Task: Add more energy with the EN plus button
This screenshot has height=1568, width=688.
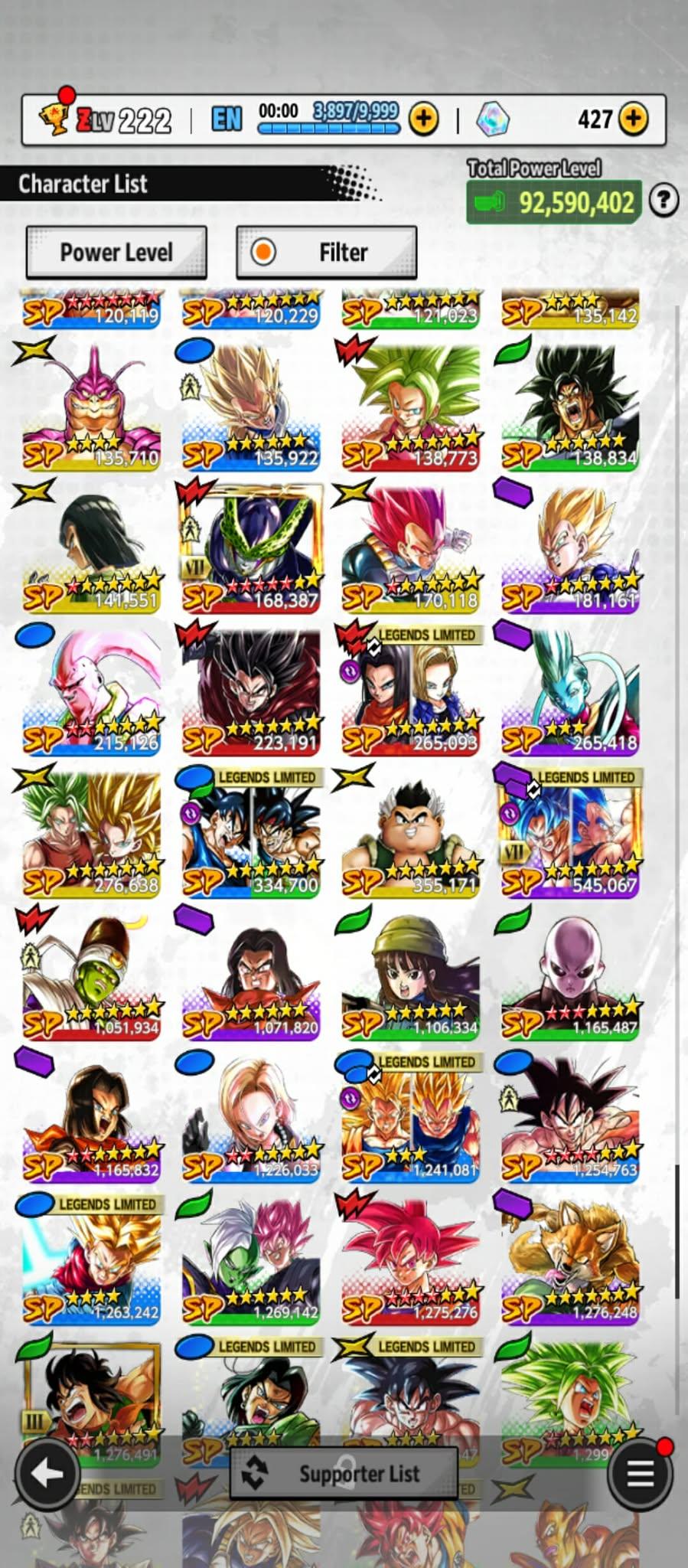Action: [424, 119]
